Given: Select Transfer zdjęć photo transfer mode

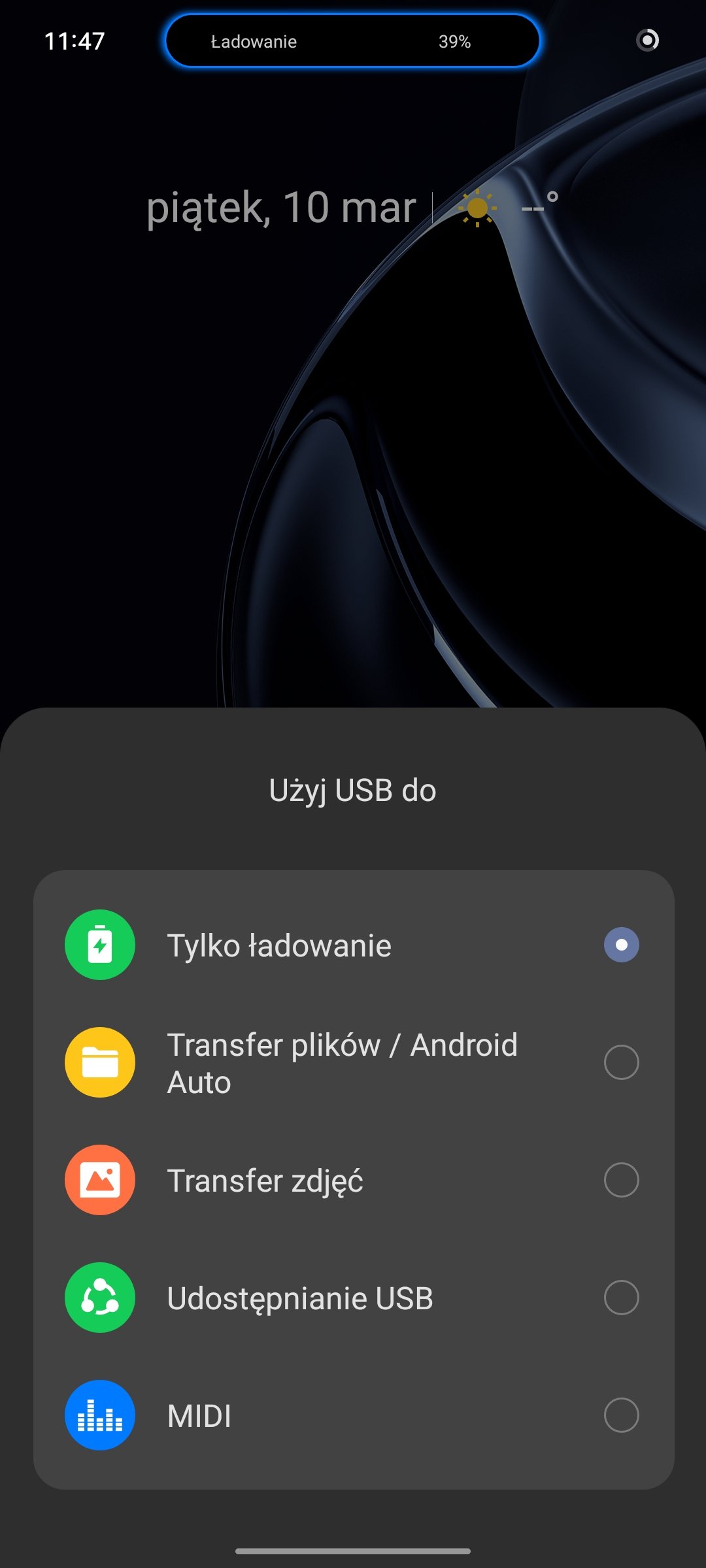Looking at the screenshot, I should (353, 1180).
